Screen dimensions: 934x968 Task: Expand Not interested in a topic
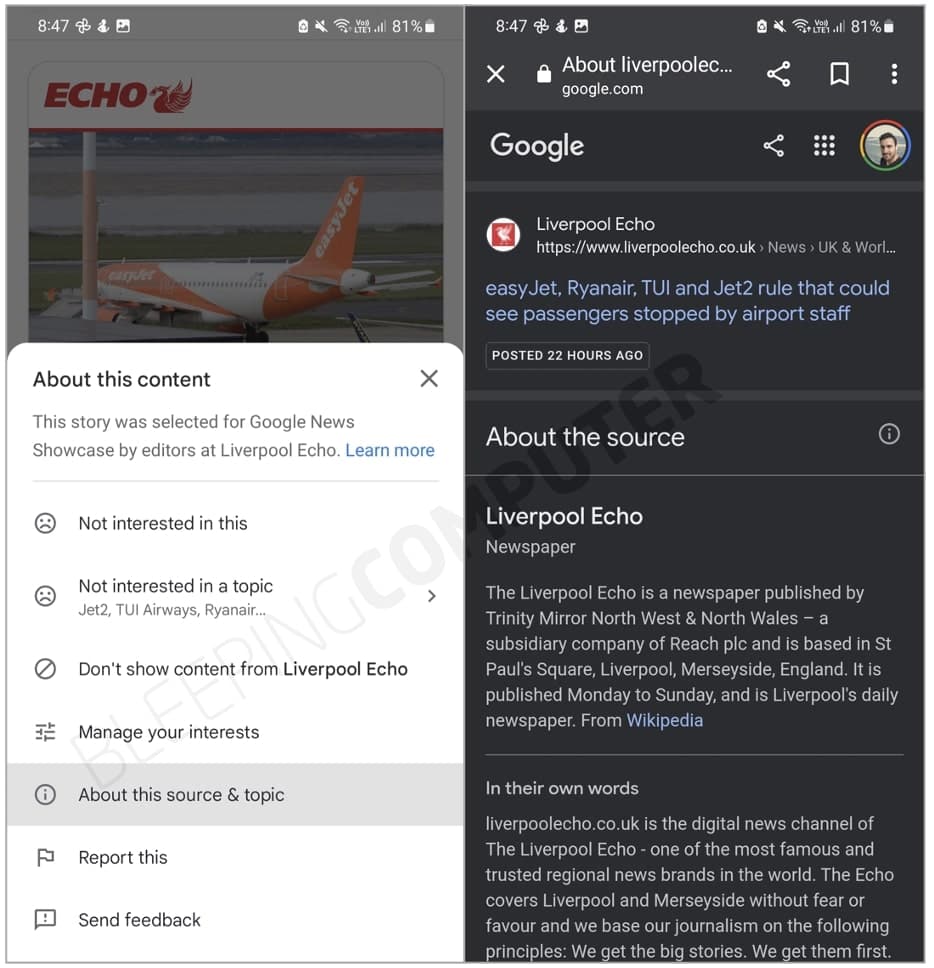pos(431,596)
